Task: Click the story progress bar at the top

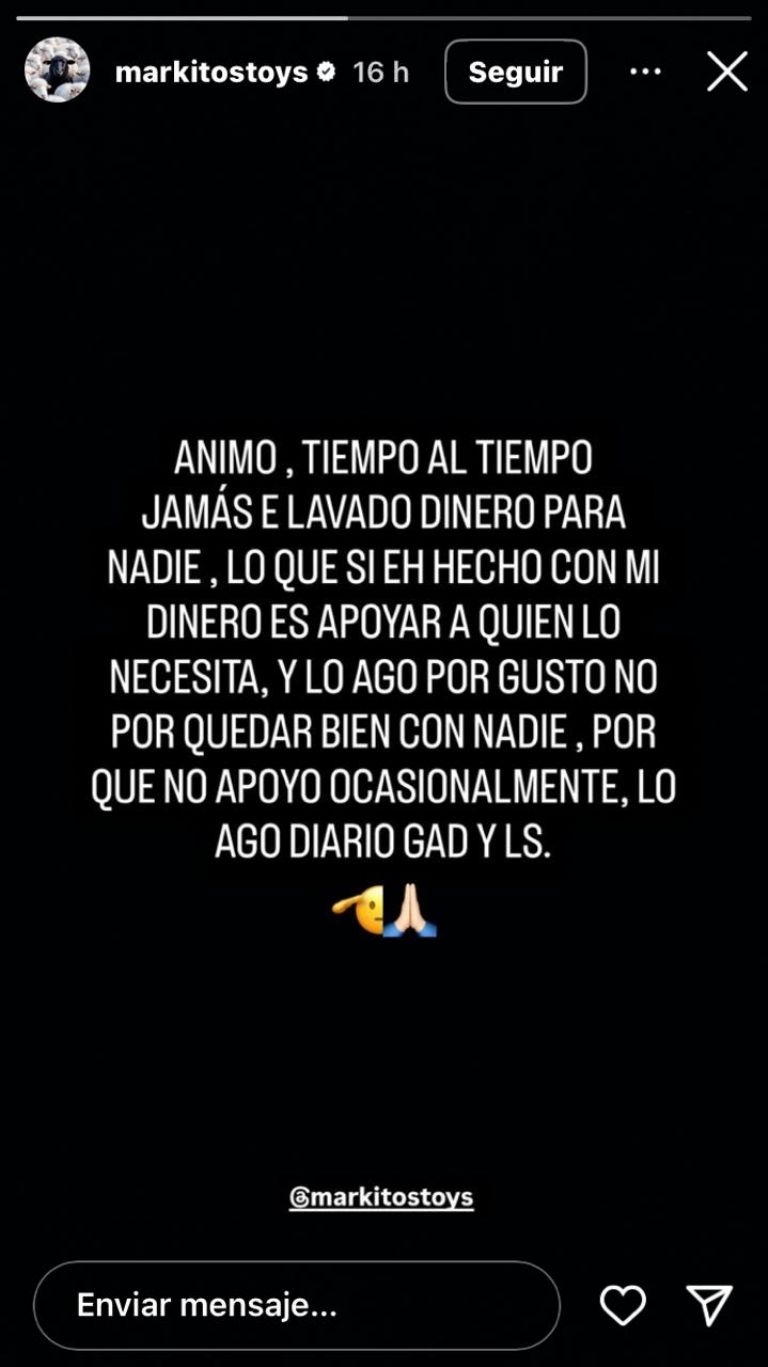Action: 384,16
